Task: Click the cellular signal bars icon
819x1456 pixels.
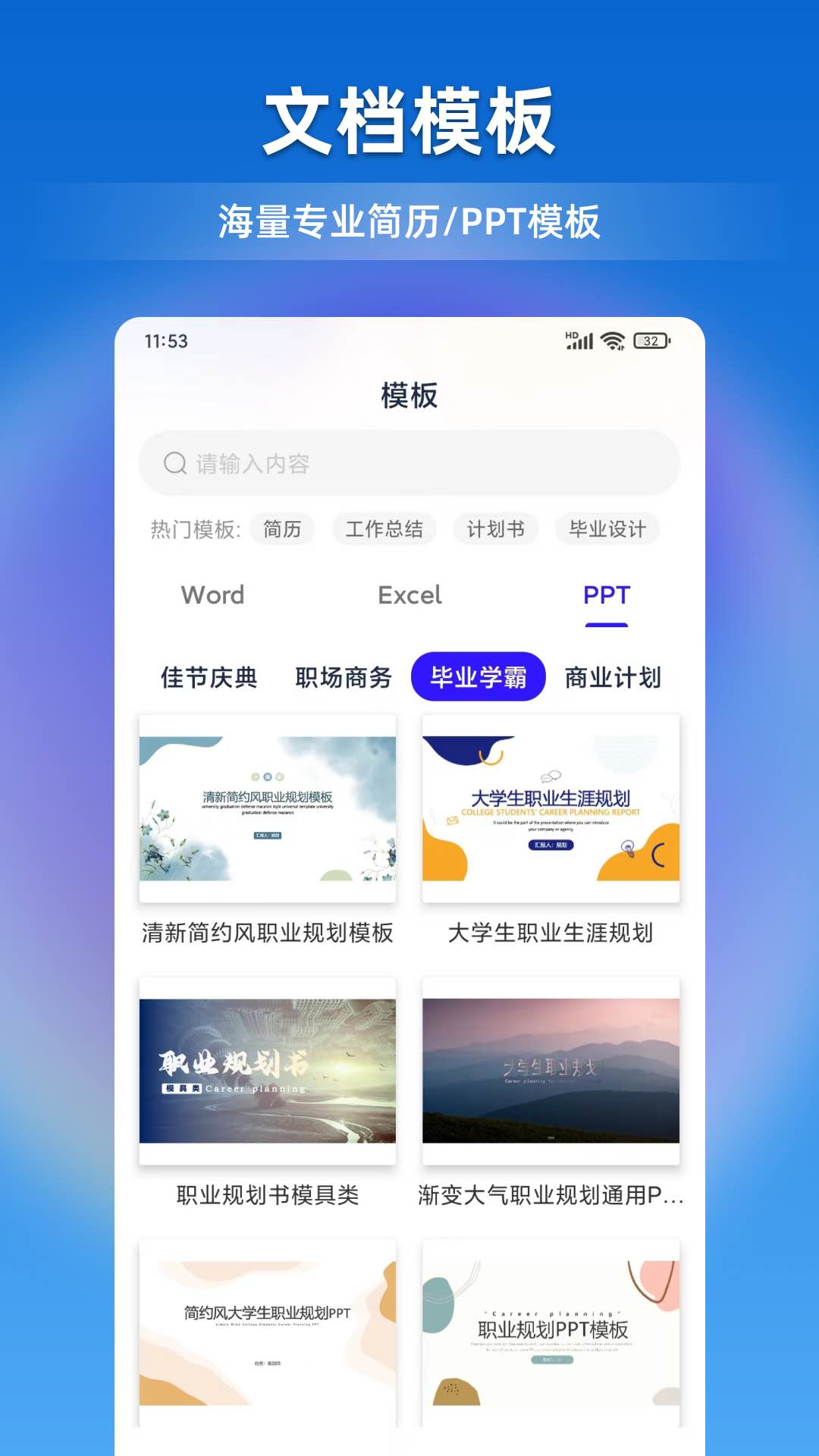Action: tap(579, 343)
